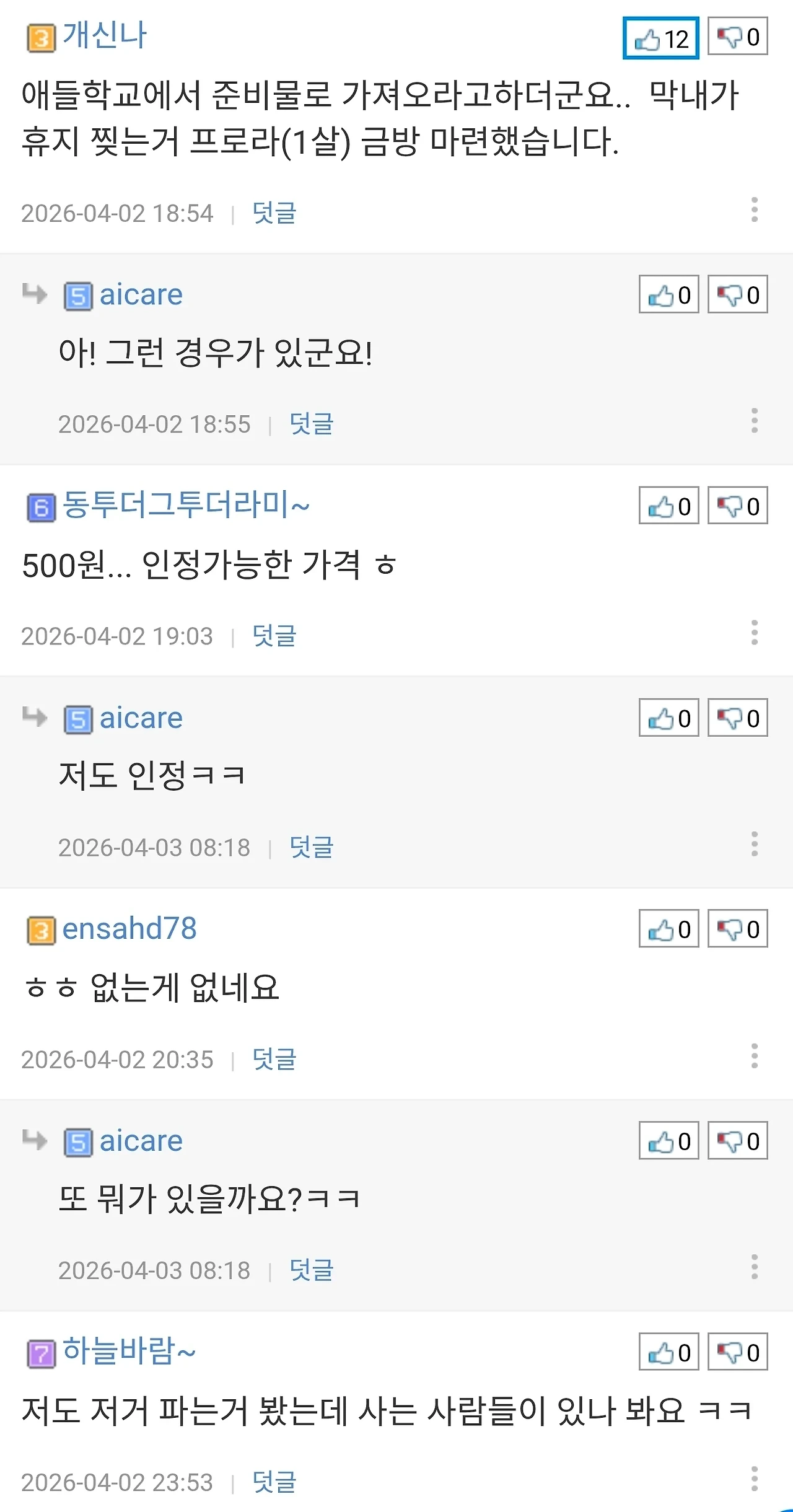
Task: Click the level 5 badge beside aicare
Action: pos(79,294)
